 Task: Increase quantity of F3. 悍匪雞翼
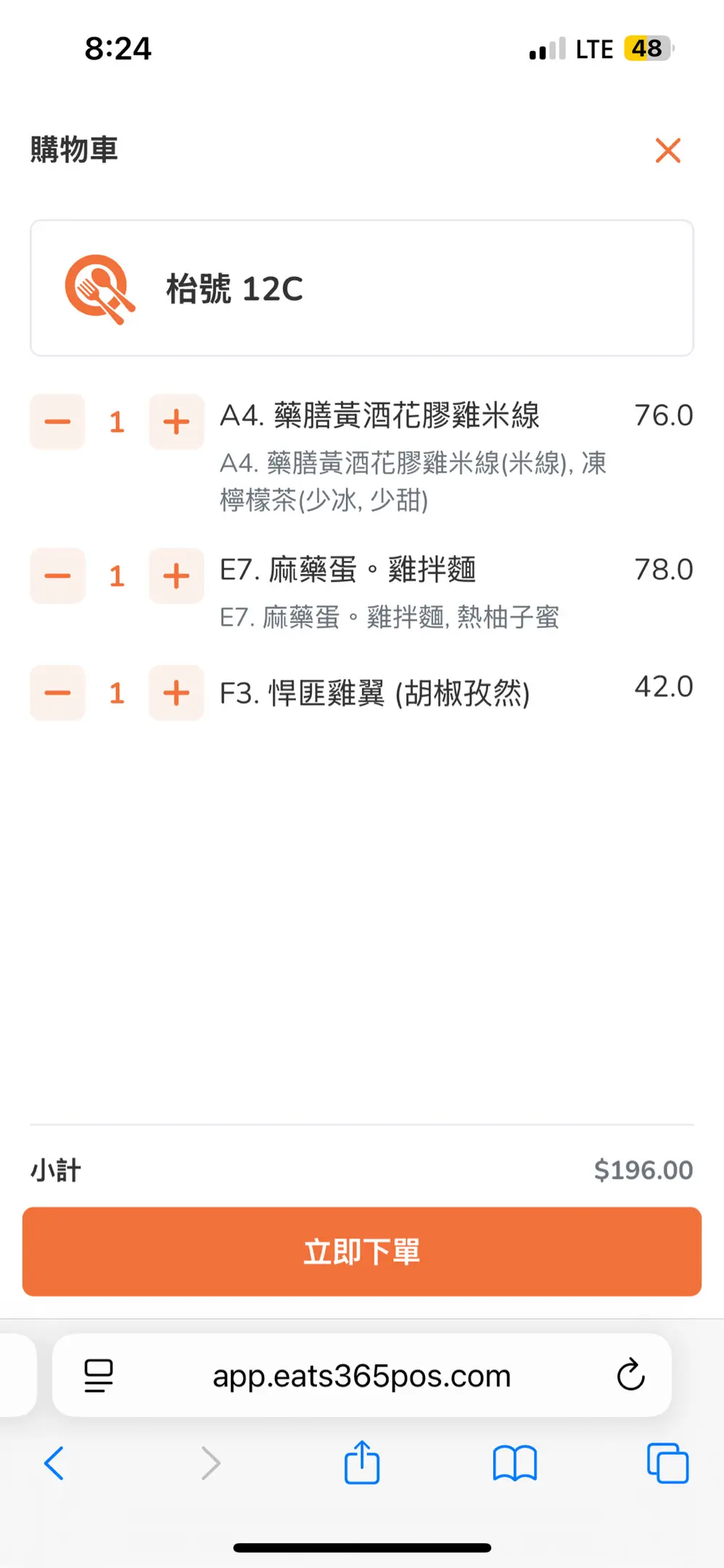[x=176, y=693]
